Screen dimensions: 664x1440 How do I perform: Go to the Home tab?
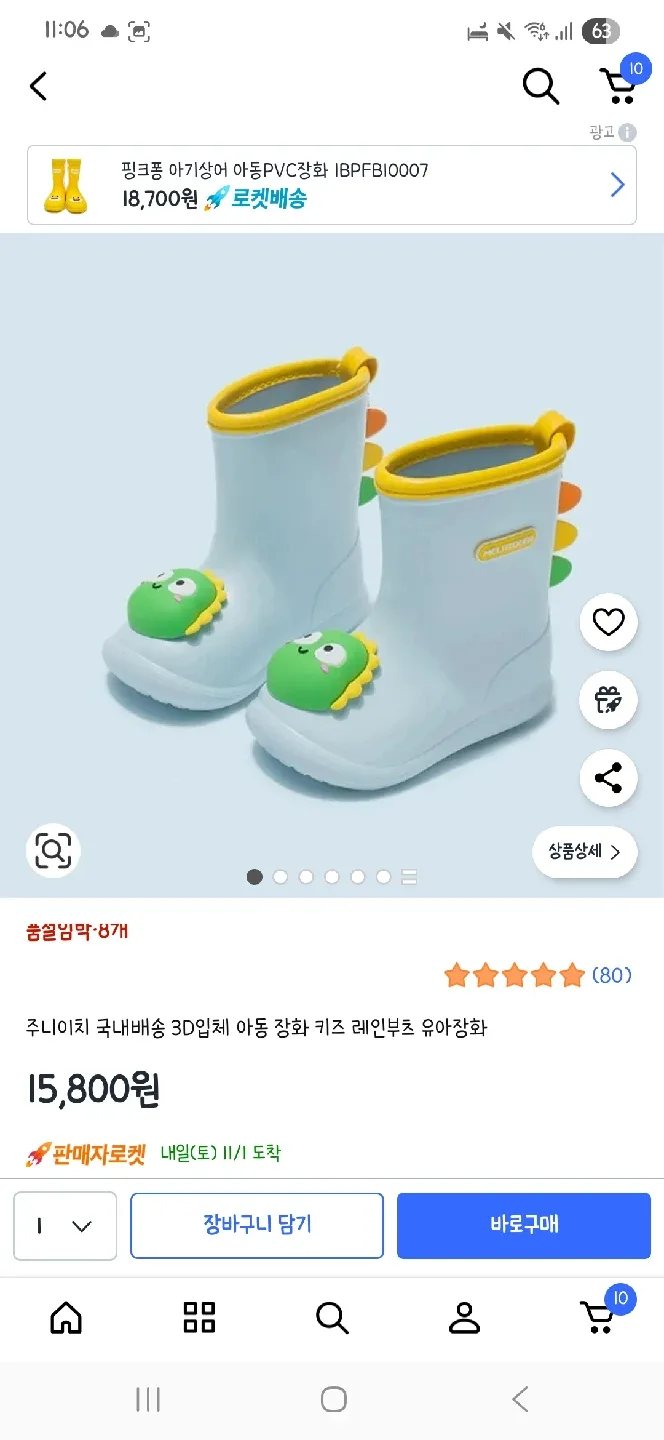point(66,1318)
